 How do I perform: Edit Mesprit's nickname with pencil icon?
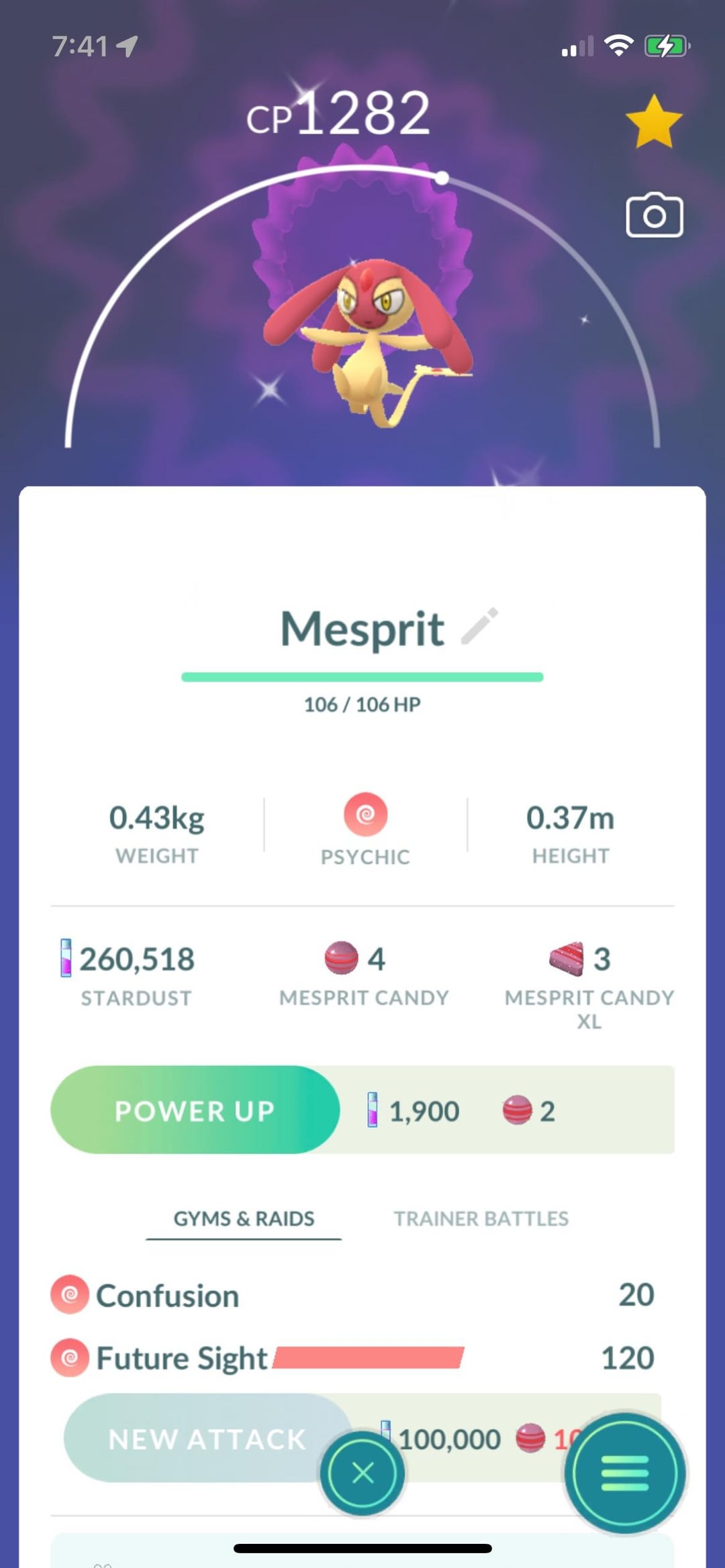pyautogui.click(x=480, y=626)
